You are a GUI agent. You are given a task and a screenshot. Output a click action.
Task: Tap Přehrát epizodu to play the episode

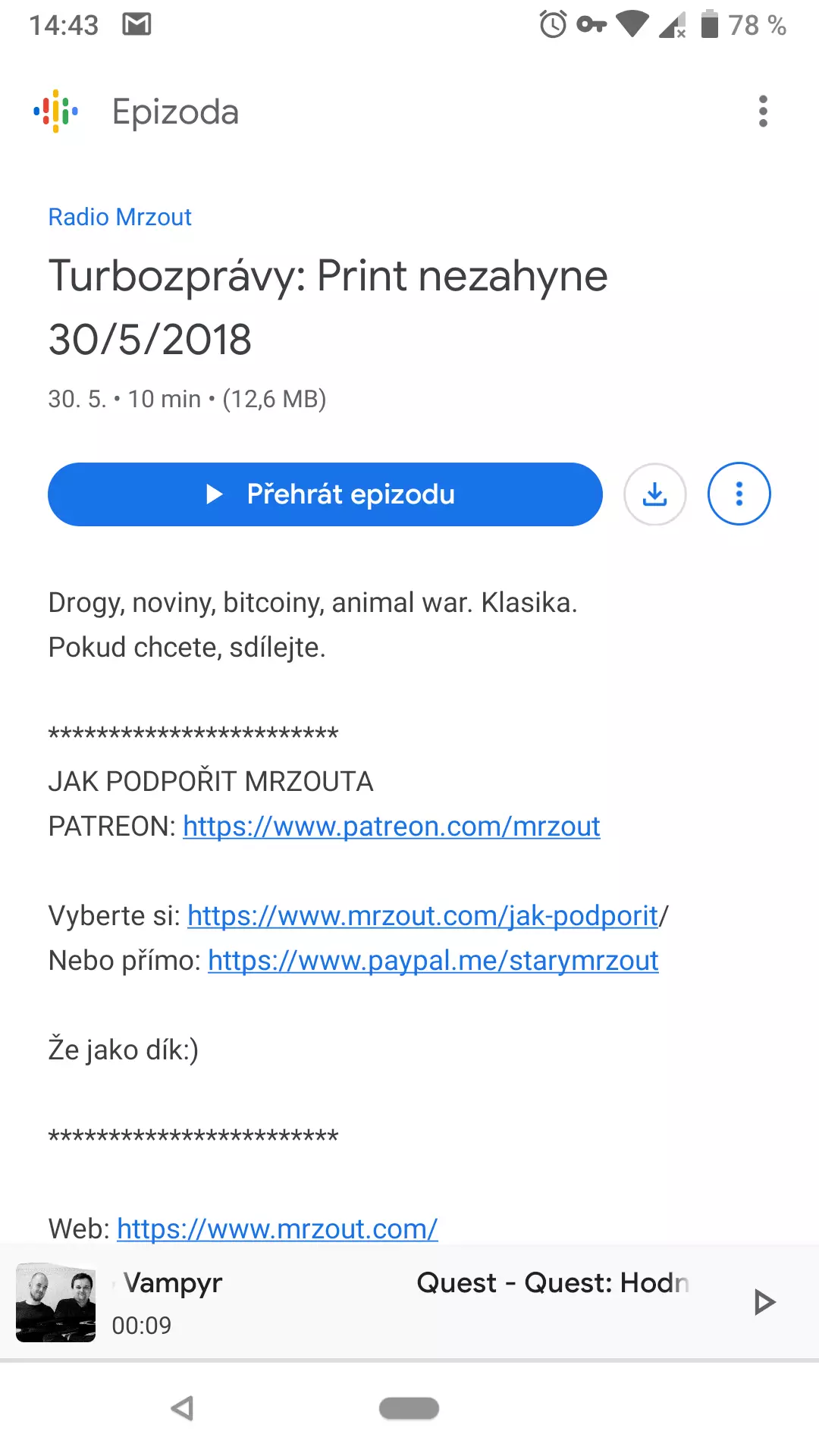pyautogui.click(x=325, y=494)
